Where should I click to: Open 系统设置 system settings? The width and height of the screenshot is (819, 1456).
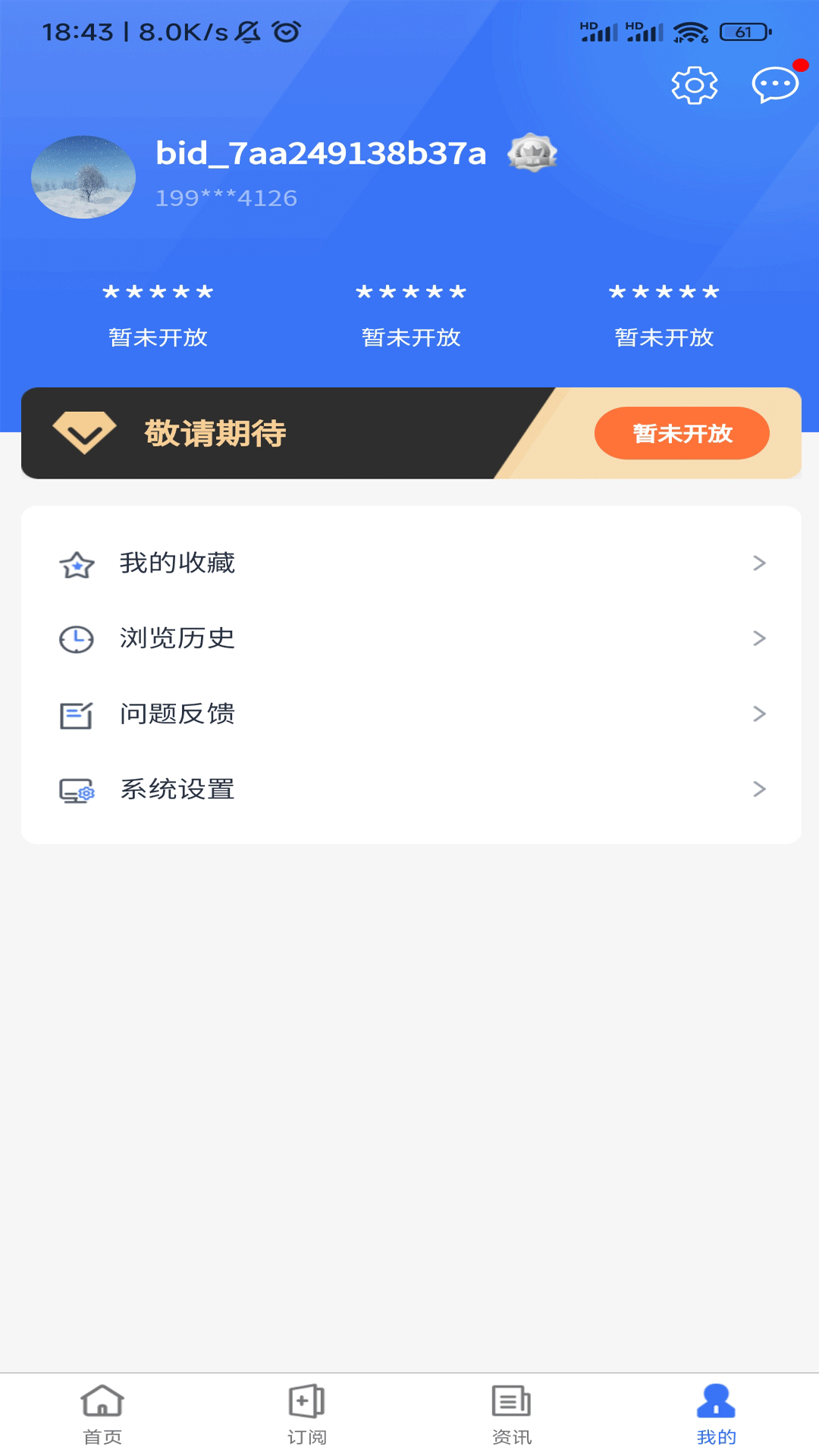click(411, 789)
